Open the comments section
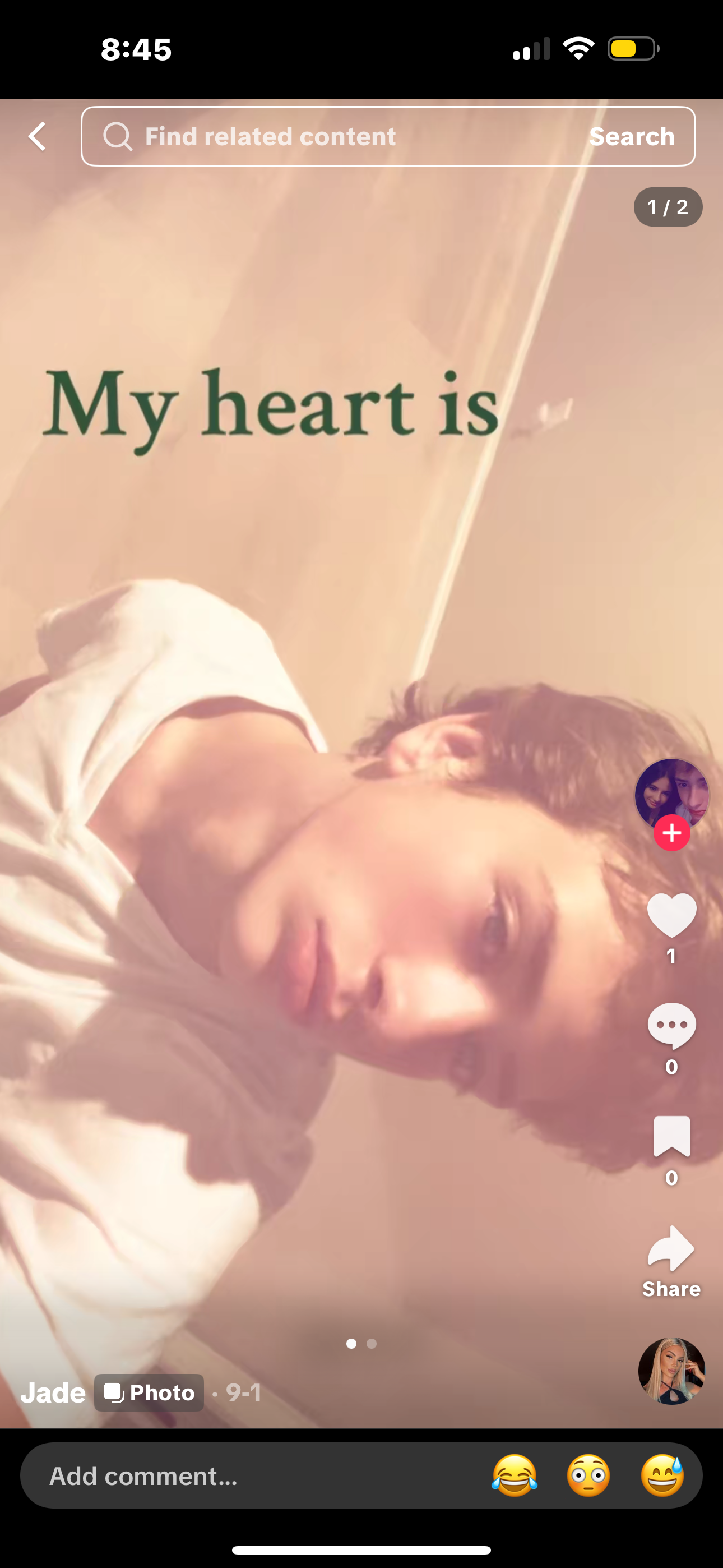723x1568 pixels. [671, 1026]
